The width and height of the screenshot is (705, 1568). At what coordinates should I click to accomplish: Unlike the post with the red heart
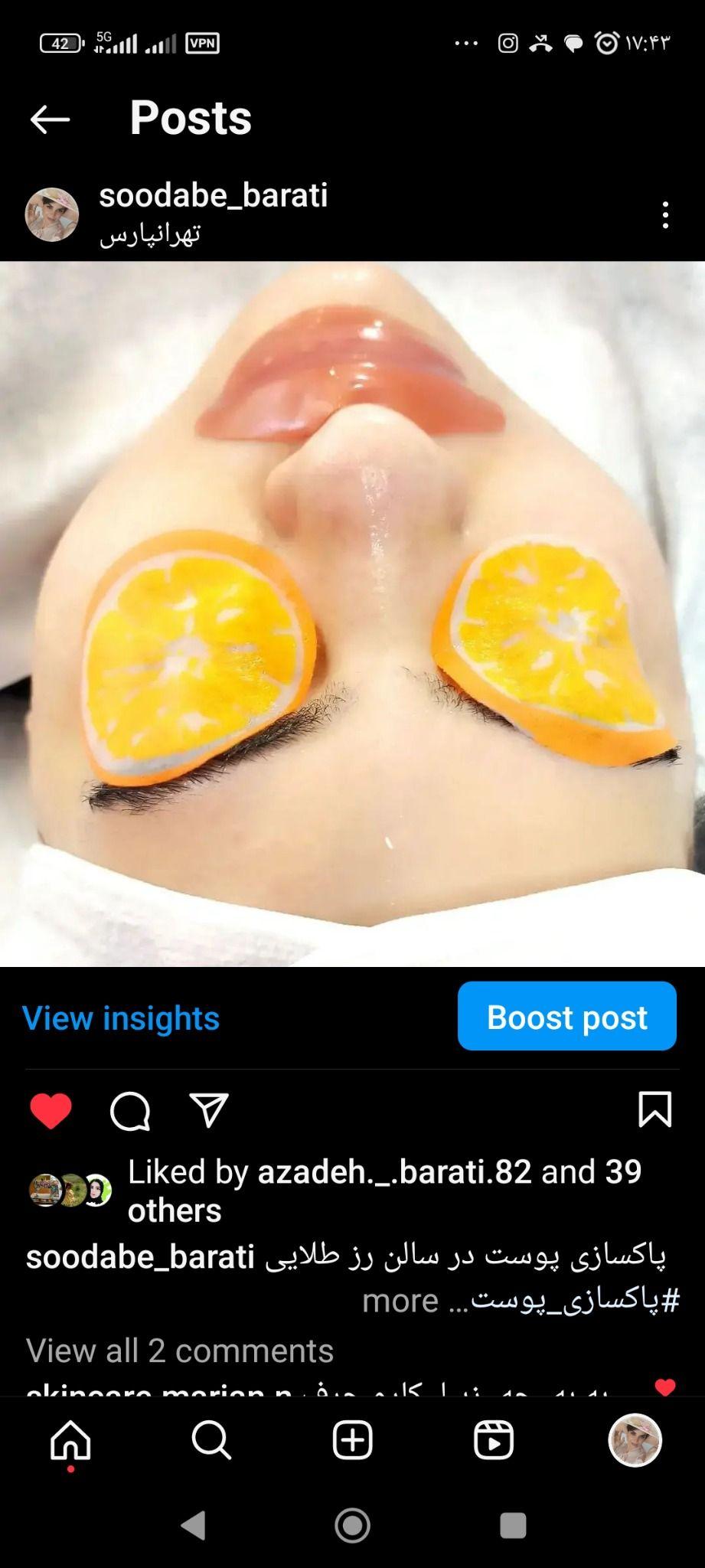click(51, 1111)
